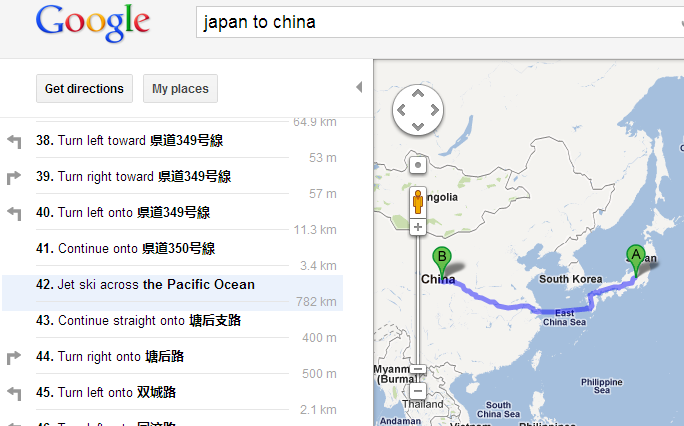The height and width of the screenshot is (426, 684).
Task: Collapse the directions side panel
Action: pos(360,88)
